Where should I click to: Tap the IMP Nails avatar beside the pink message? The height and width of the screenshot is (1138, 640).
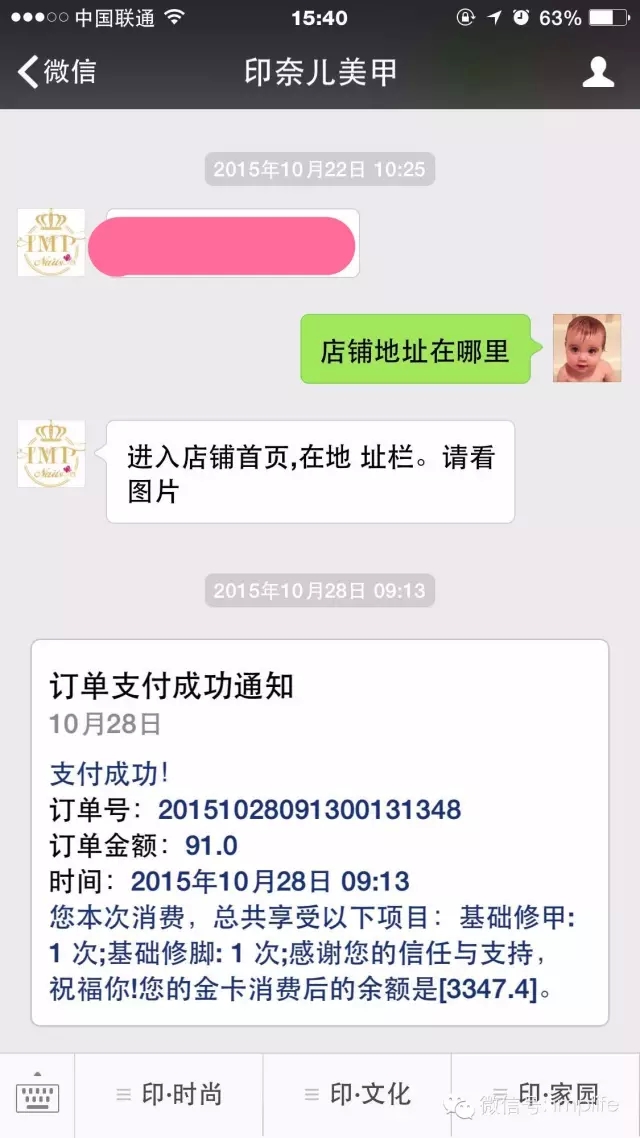click(x=51, y=242)
